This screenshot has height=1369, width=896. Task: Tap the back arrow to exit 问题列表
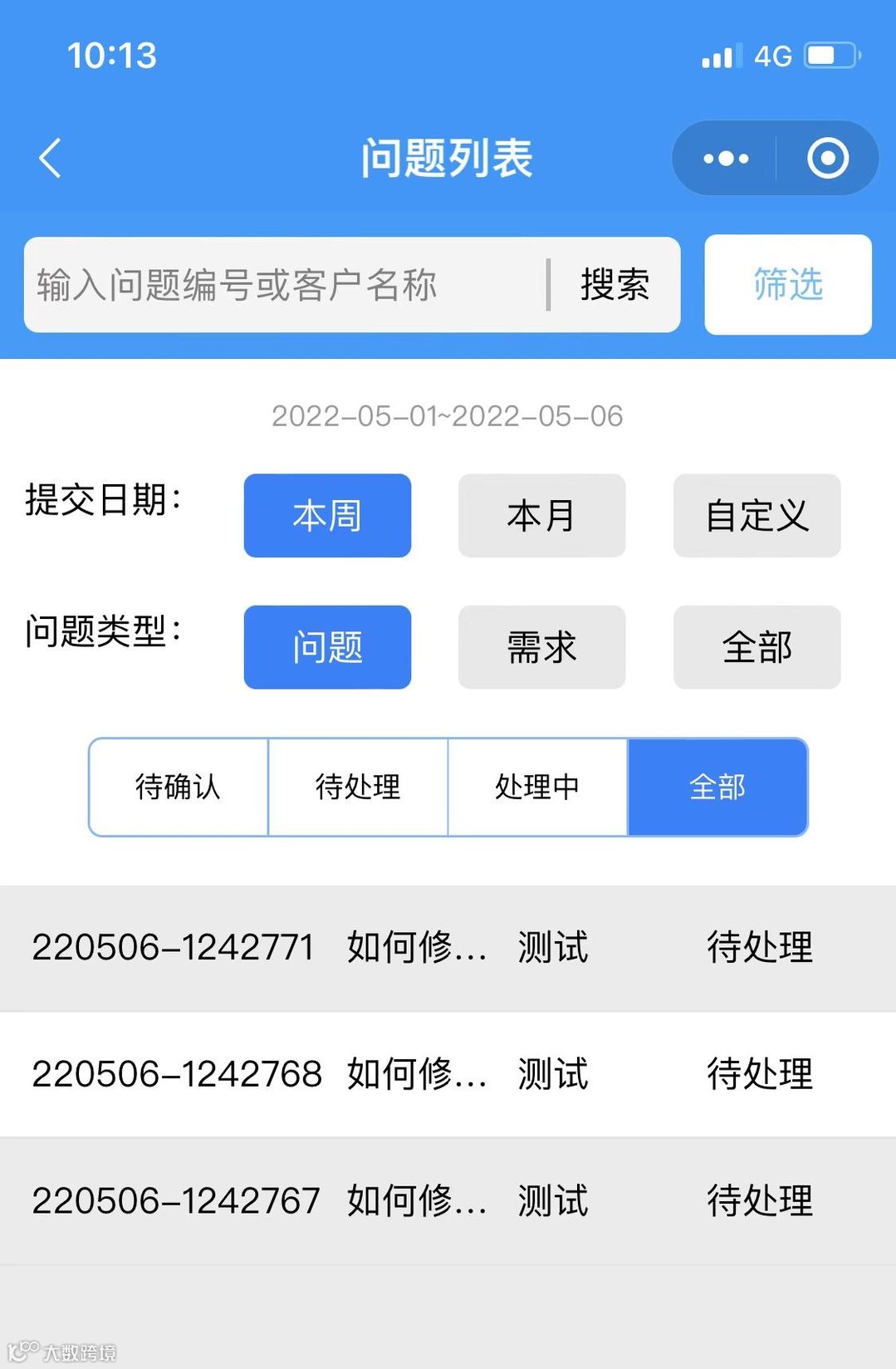[x=50, y=158]
